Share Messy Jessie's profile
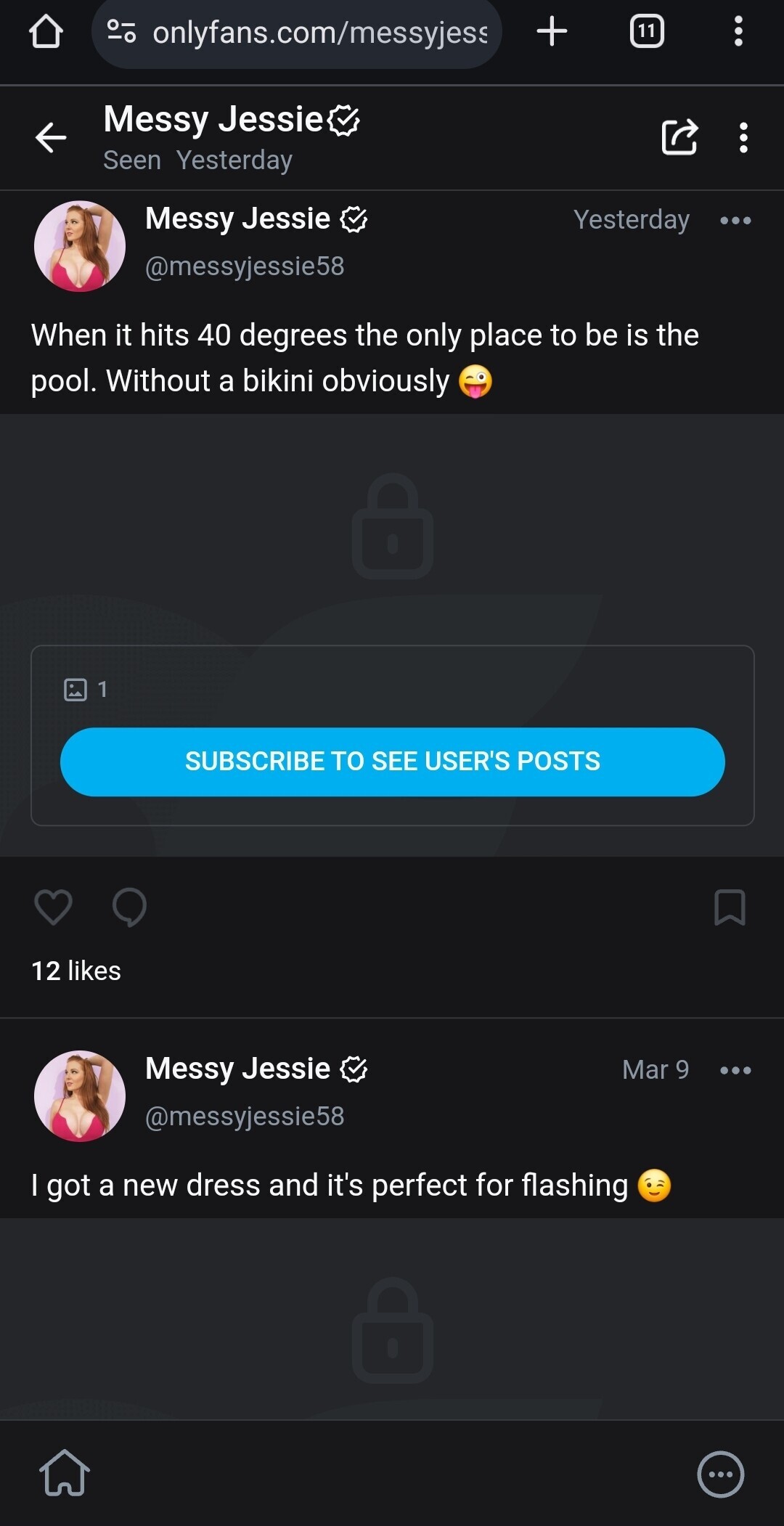Screen dimensions: 784x1526 (679, 137)
